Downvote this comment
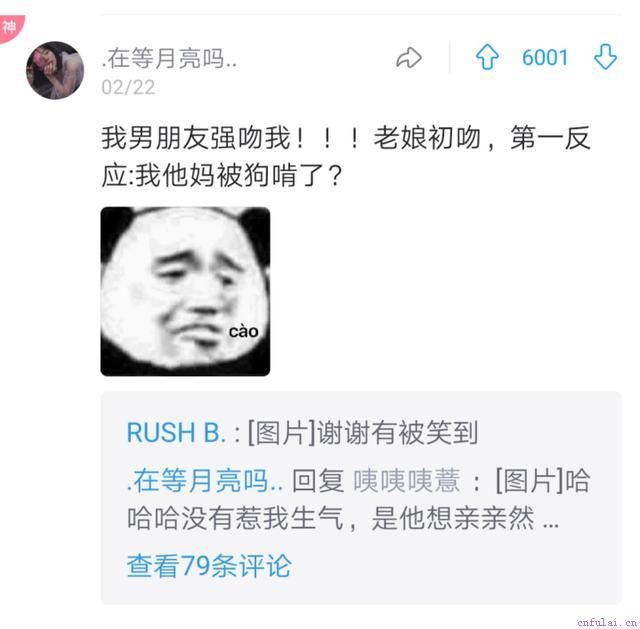The width and height of the screenshot is (640, 629). (605, 58)
